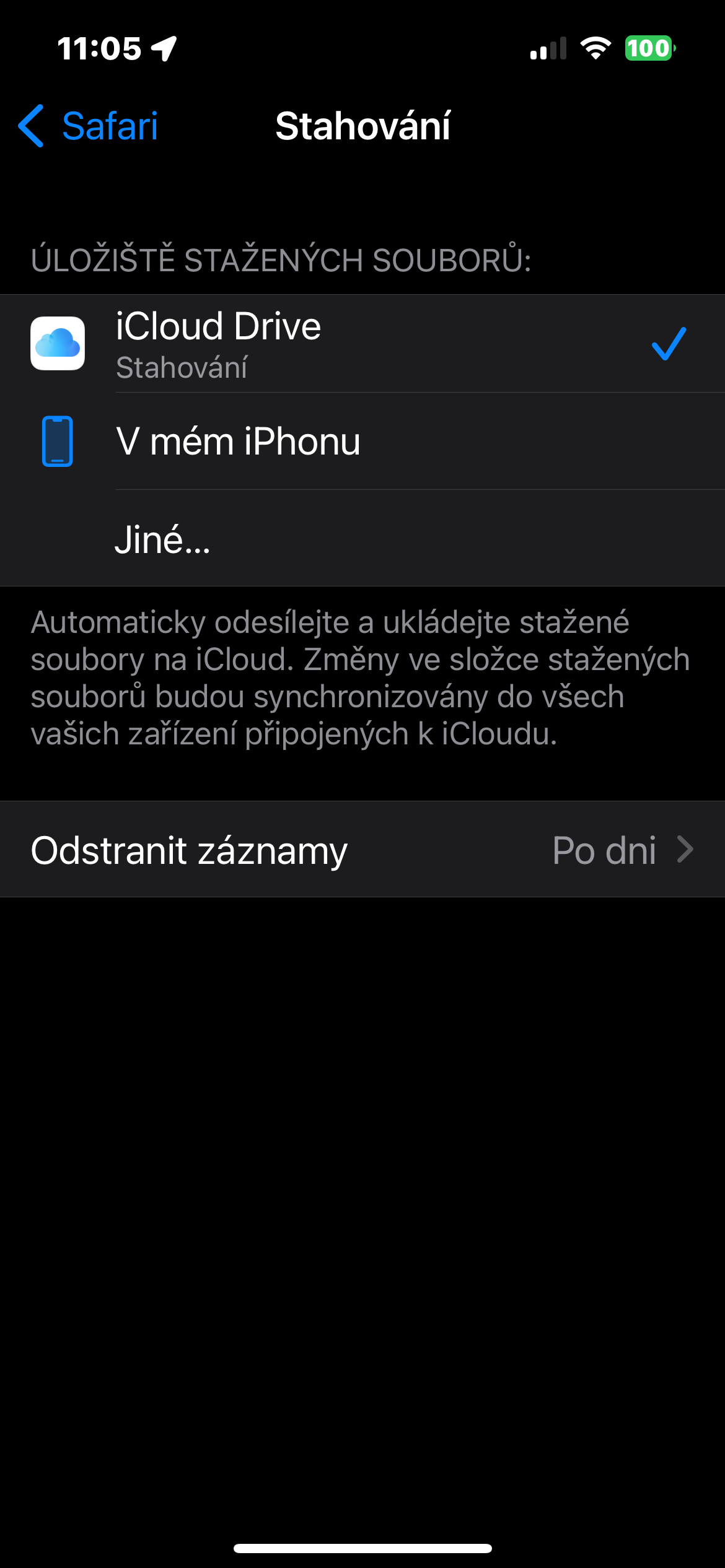Choose V mém iPhonu storage option
Image resolution: width=725 pixels, height=1568 pixels.
pos(362,441)
